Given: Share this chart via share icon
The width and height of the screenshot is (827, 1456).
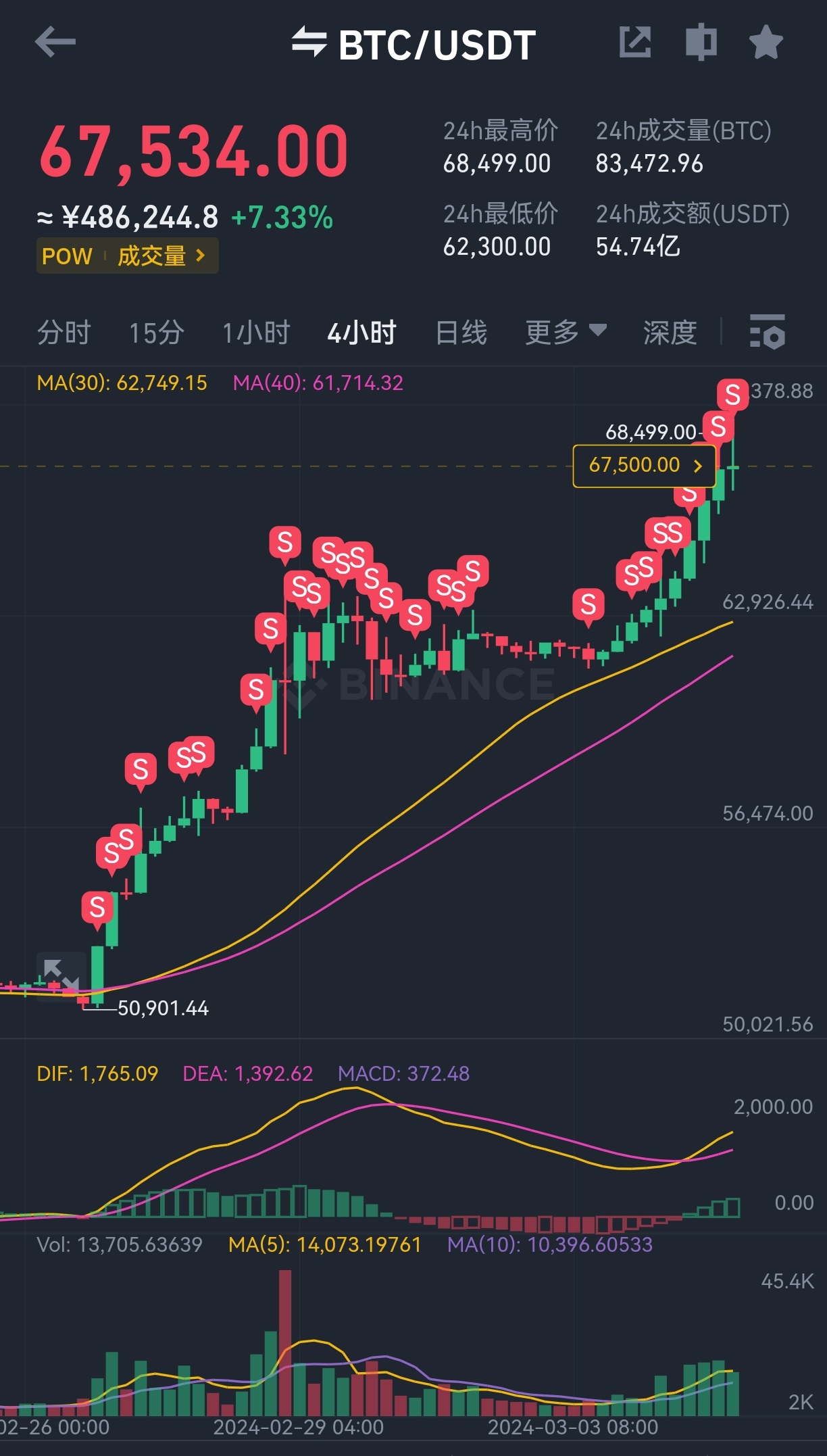Looking at the screenshot, I should coord(635,43).
